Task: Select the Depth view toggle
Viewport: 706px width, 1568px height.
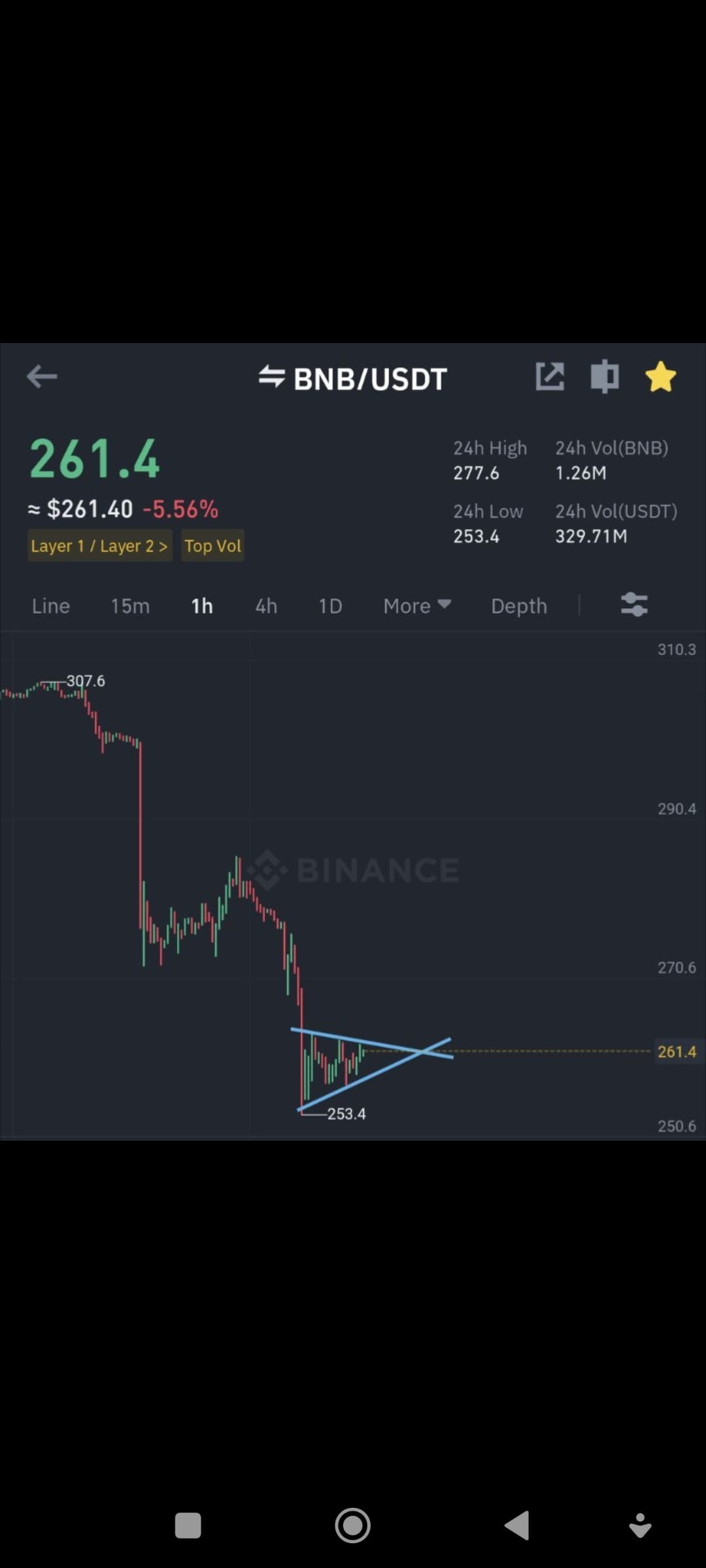Action: point(518,606)
